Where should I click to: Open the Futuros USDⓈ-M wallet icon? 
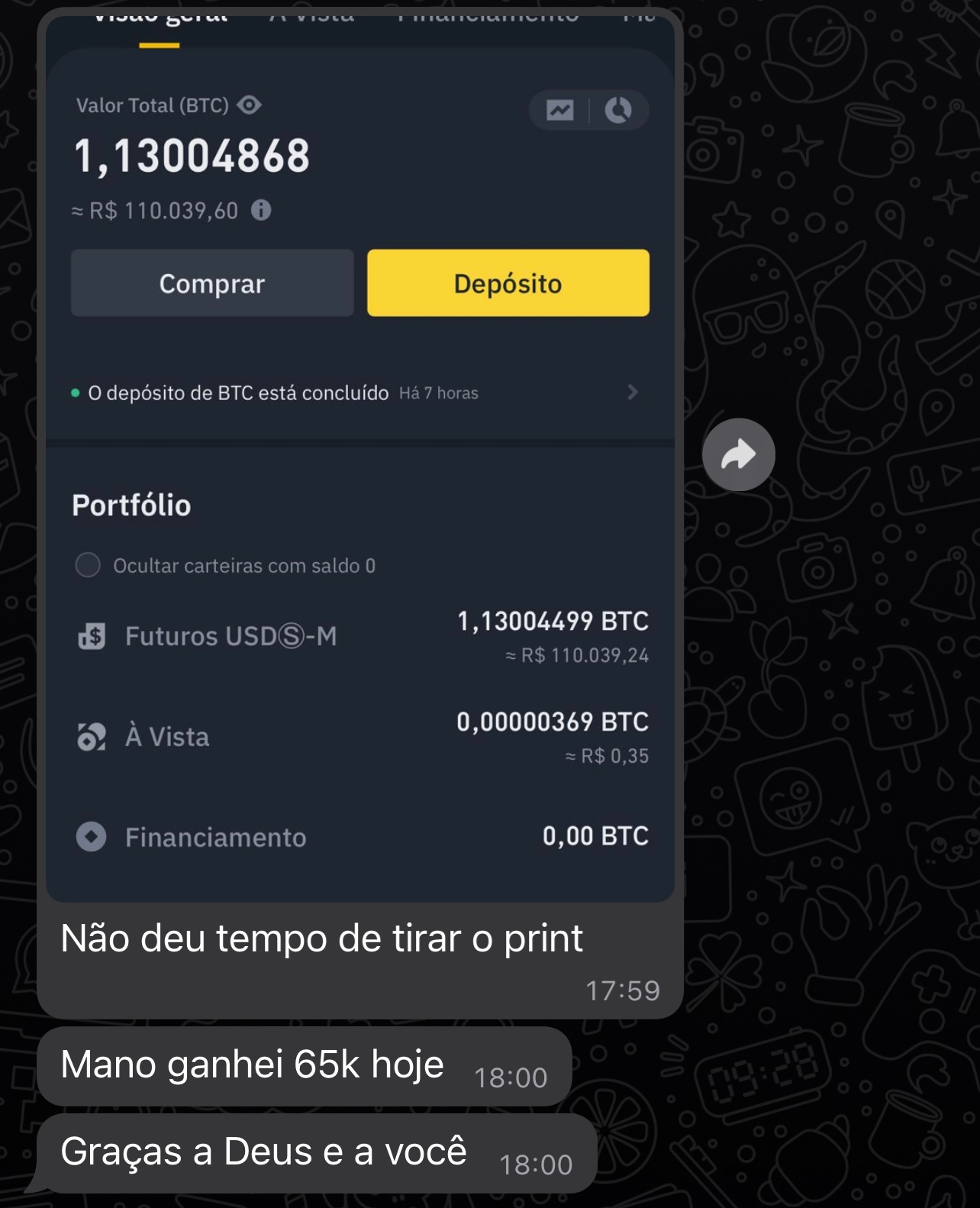pyautogui.click(x=92, y=636)
